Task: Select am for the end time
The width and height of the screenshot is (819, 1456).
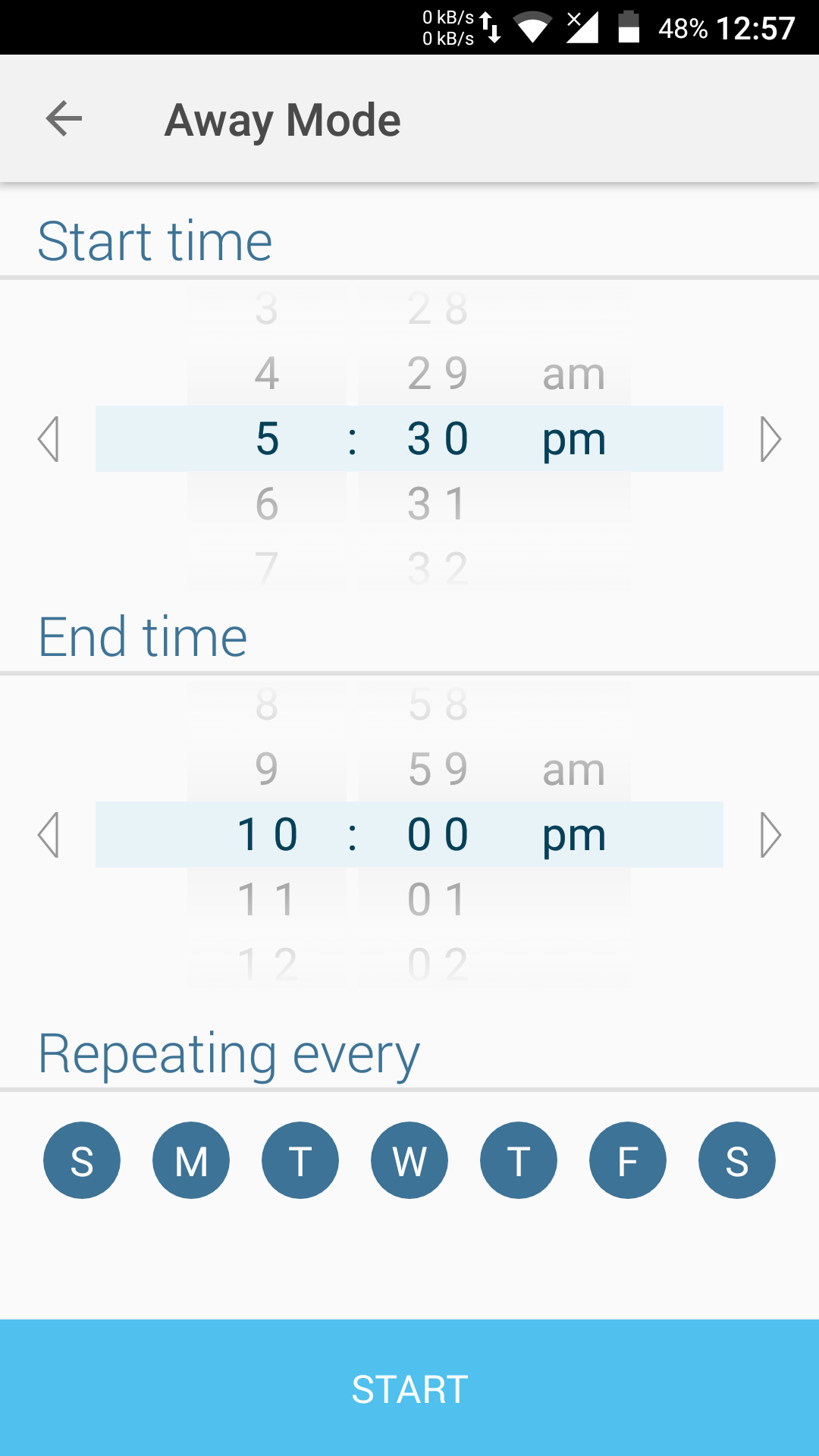Action: pos(574,770)
